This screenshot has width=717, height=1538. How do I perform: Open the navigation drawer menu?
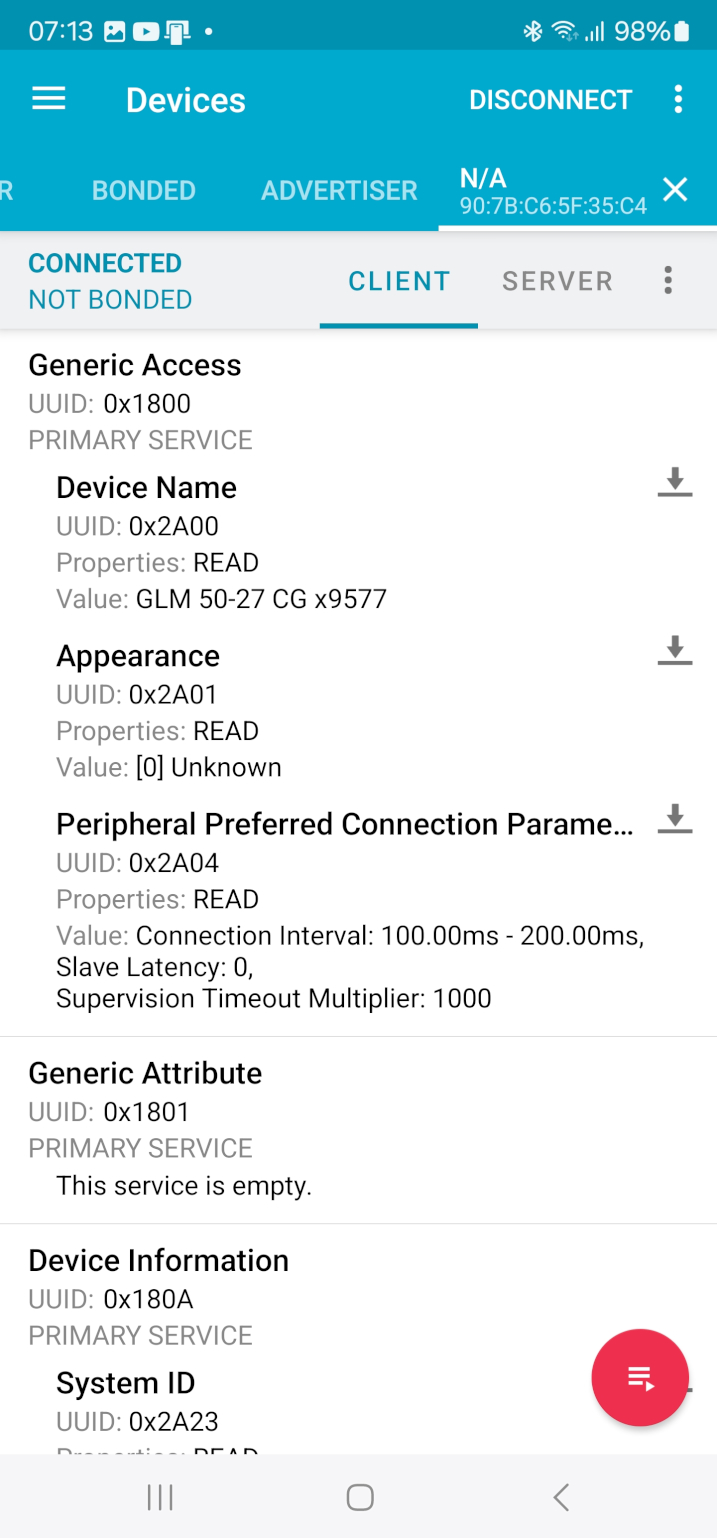[x=49, y=99]
